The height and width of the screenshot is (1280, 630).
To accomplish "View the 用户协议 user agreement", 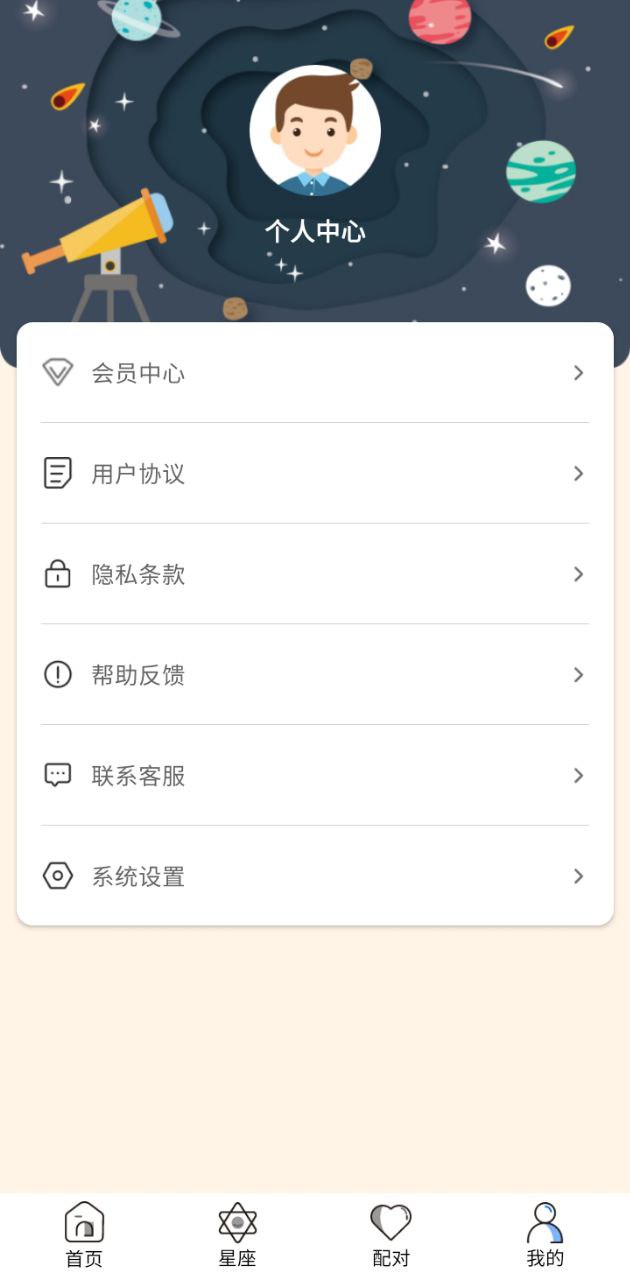I will click(x=314, y=473).
